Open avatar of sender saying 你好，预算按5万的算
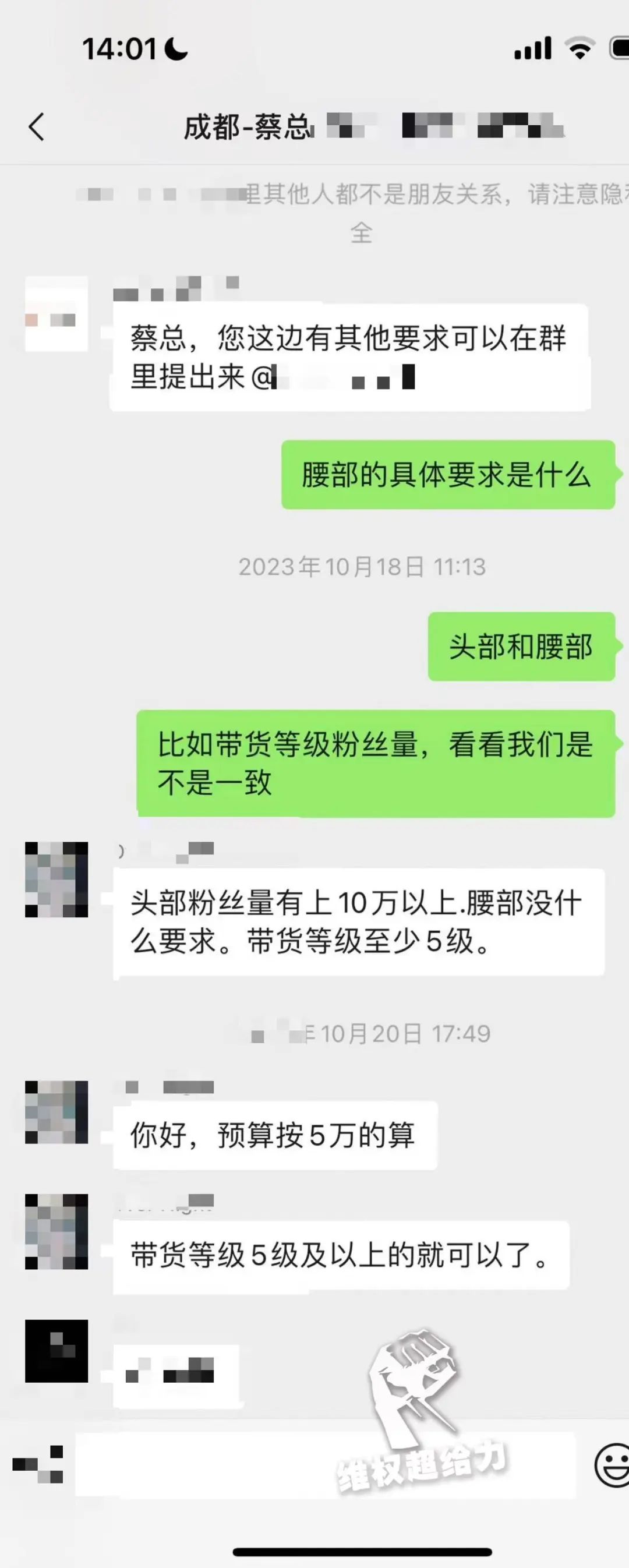 (56, 1112)
